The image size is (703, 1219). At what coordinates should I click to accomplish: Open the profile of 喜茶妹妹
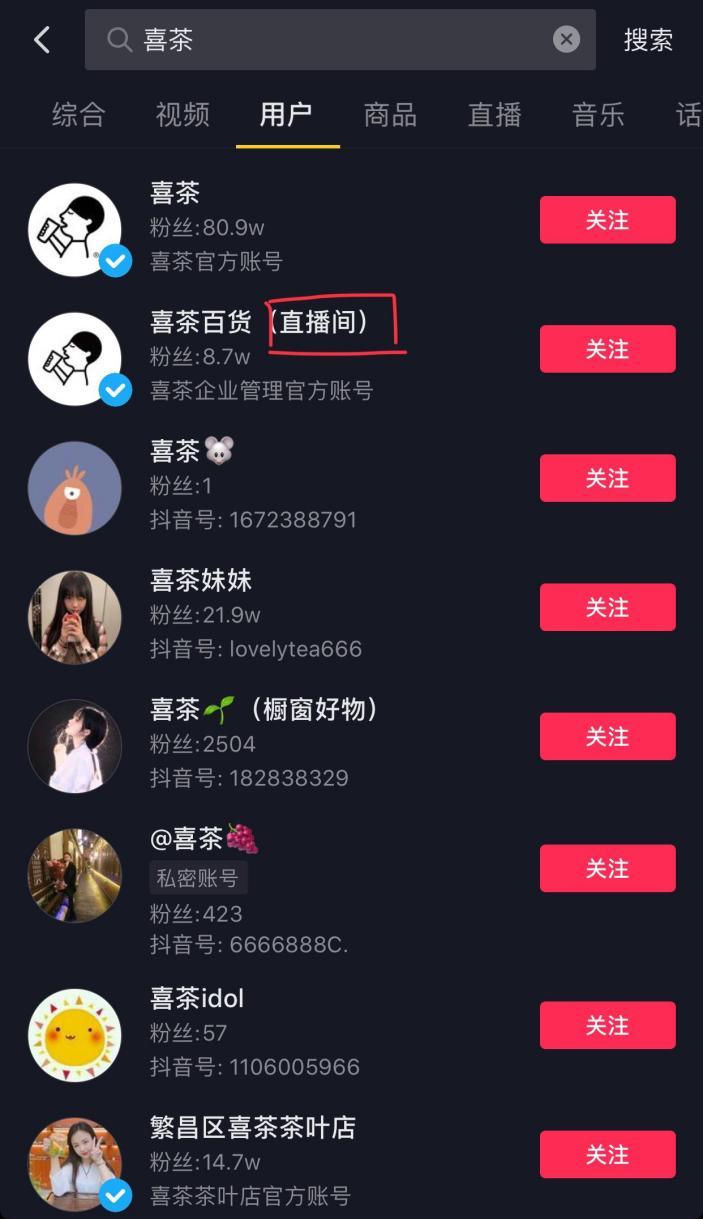click(x=200, y=581)
